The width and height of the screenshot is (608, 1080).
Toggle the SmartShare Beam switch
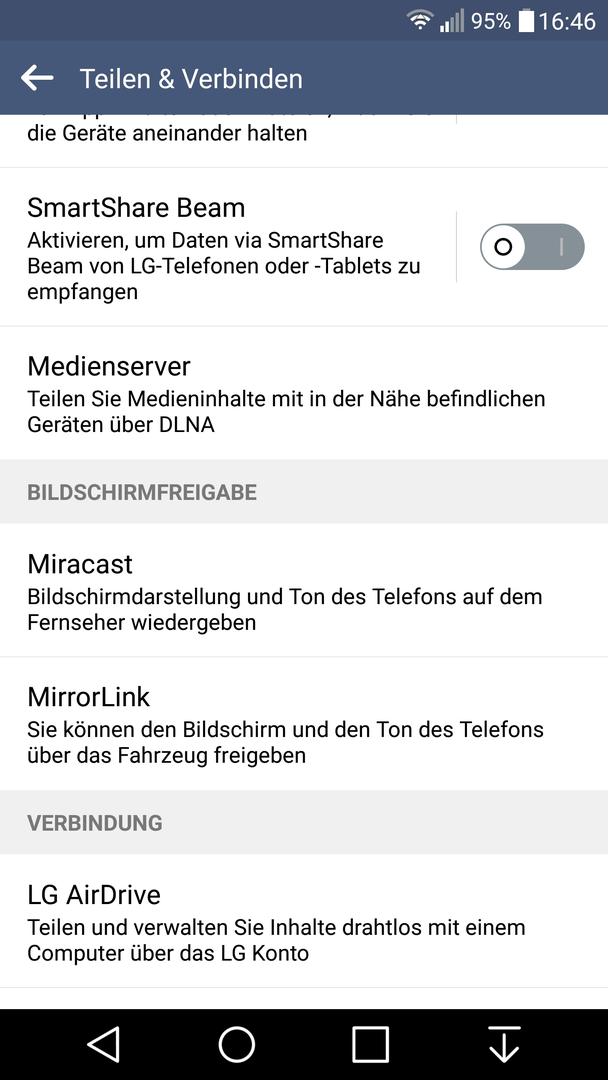point(532,247)
